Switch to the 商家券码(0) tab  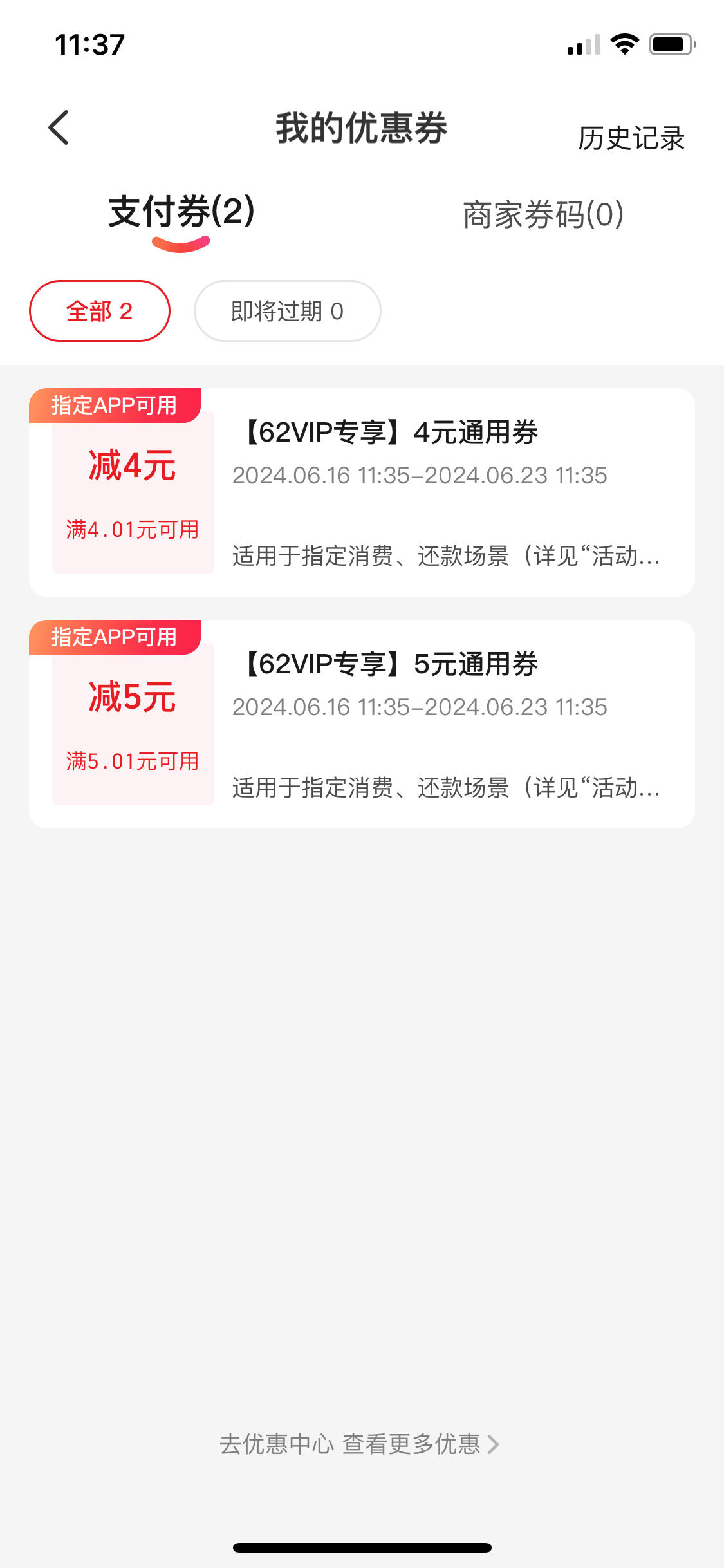(543, 214)
